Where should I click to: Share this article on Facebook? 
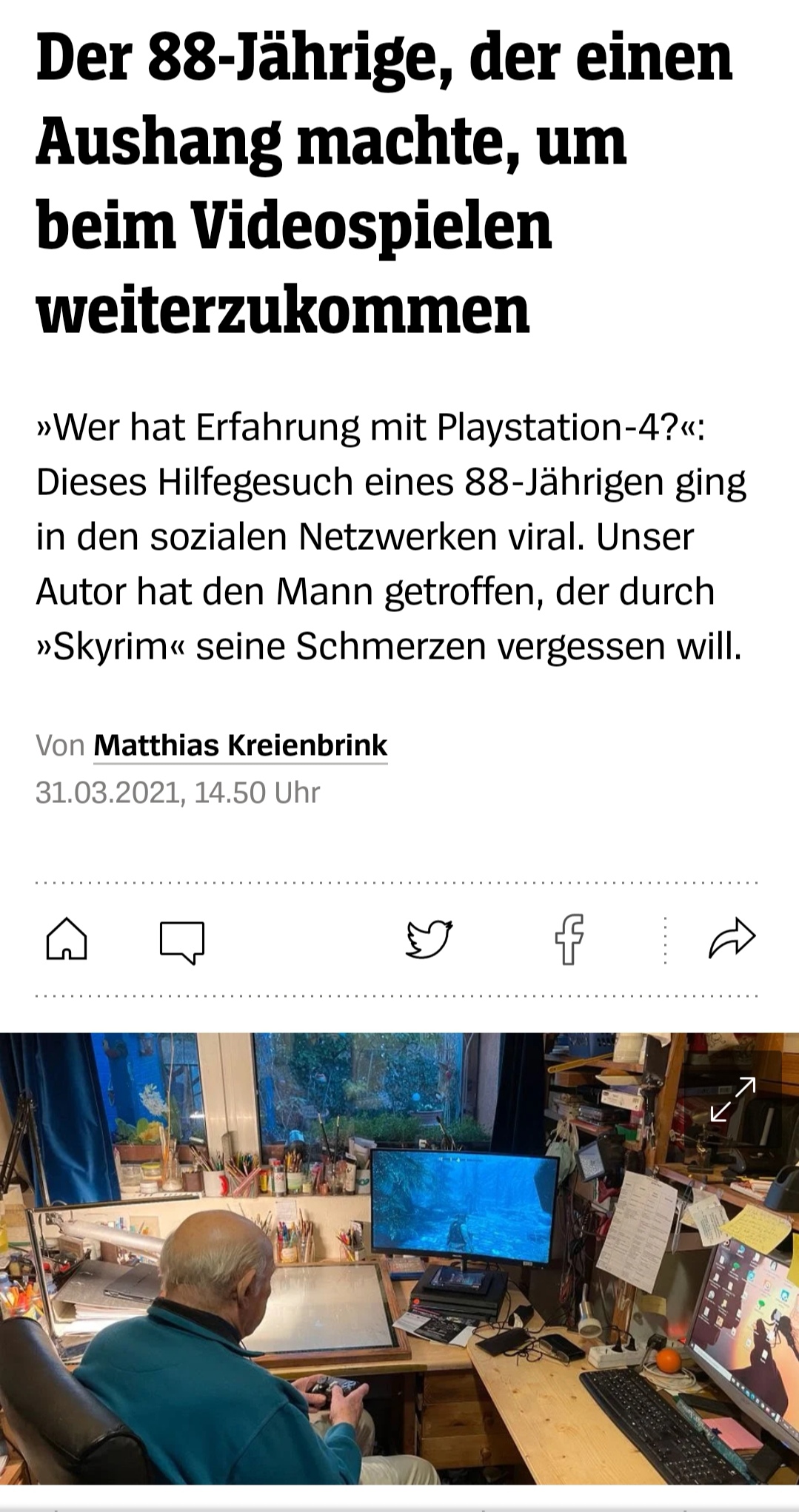point(569,939)
